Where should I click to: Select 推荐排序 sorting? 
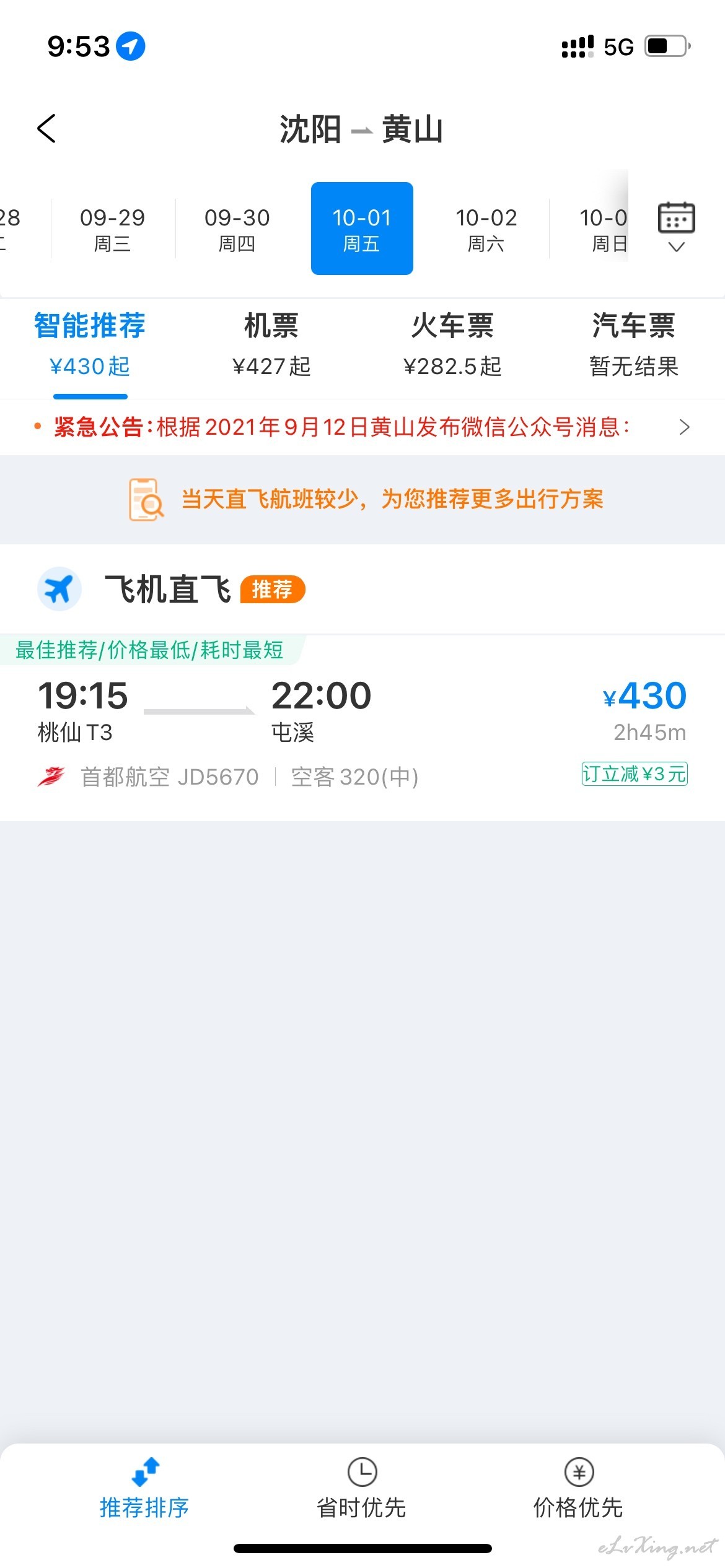[144, 1489]
